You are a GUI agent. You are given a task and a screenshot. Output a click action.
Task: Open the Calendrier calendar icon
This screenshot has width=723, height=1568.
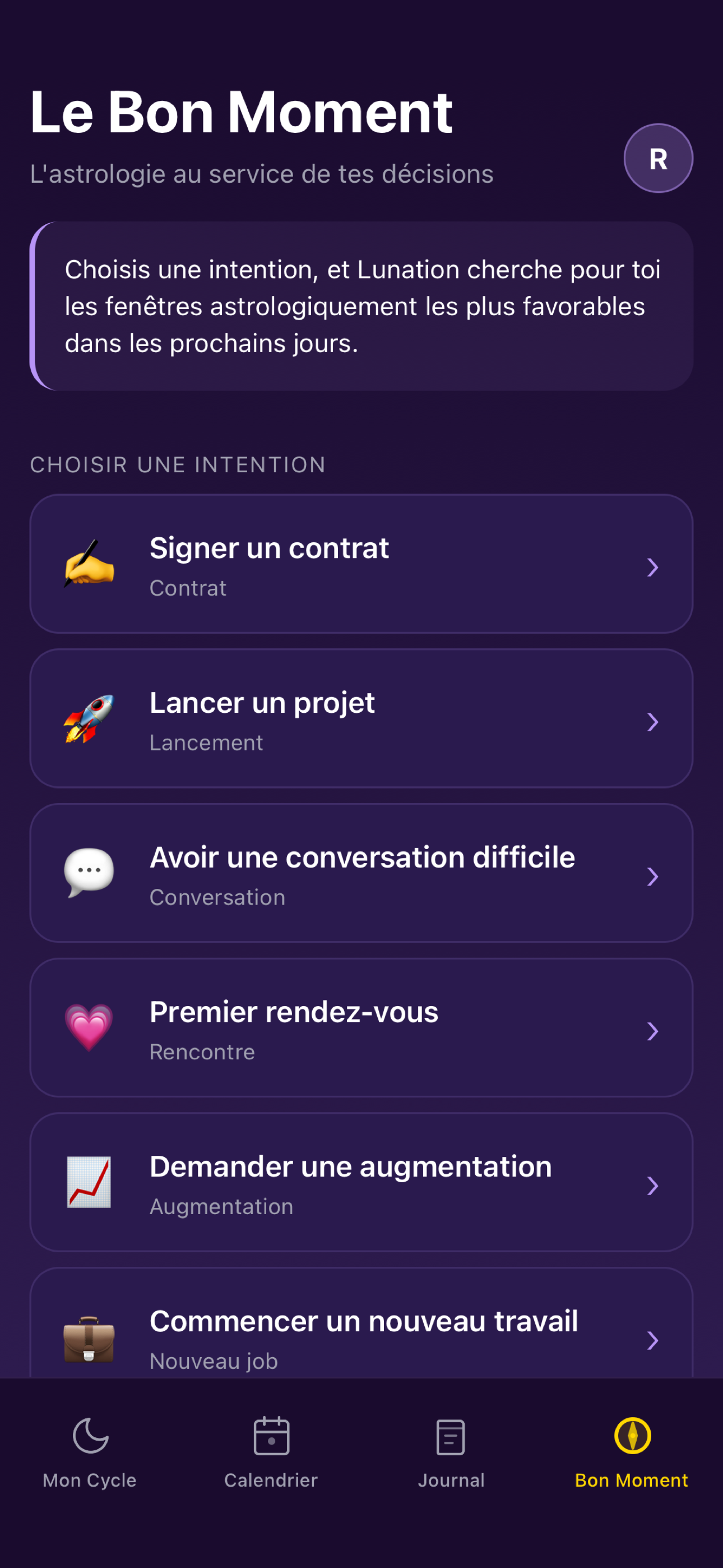coord(270,1438)
